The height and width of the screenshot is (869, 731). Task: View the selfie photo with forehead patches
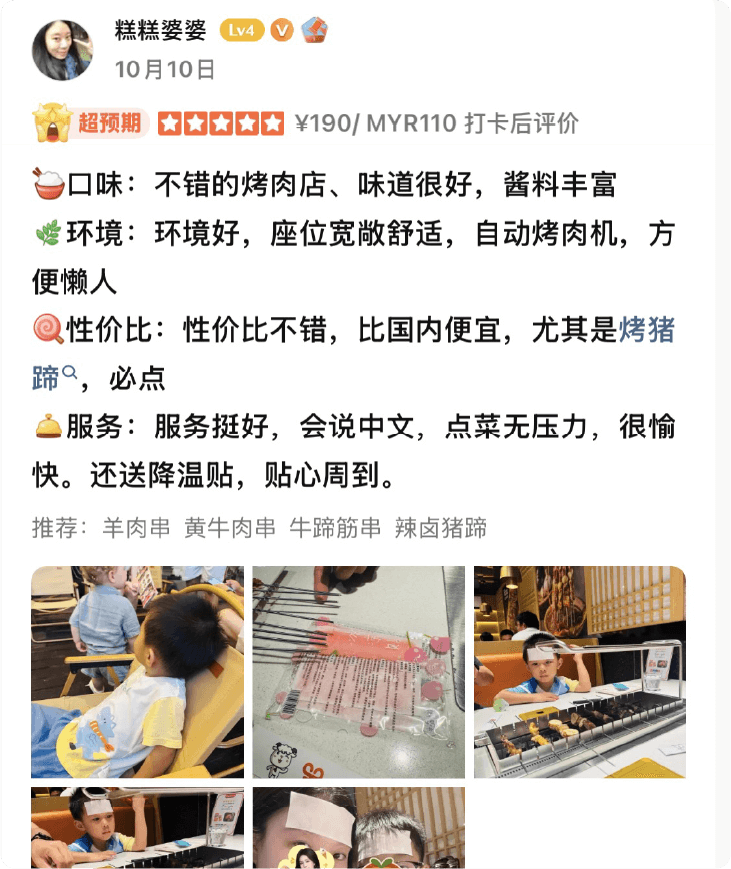(x=358, y=828)
